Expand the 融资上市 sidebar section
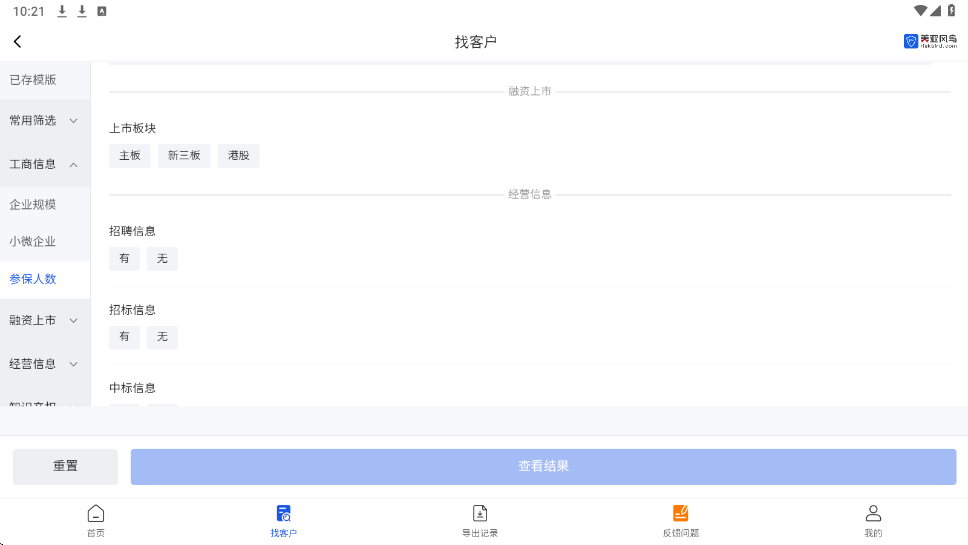The width and height of the screenshot is (968, 545). pos(45,320)
